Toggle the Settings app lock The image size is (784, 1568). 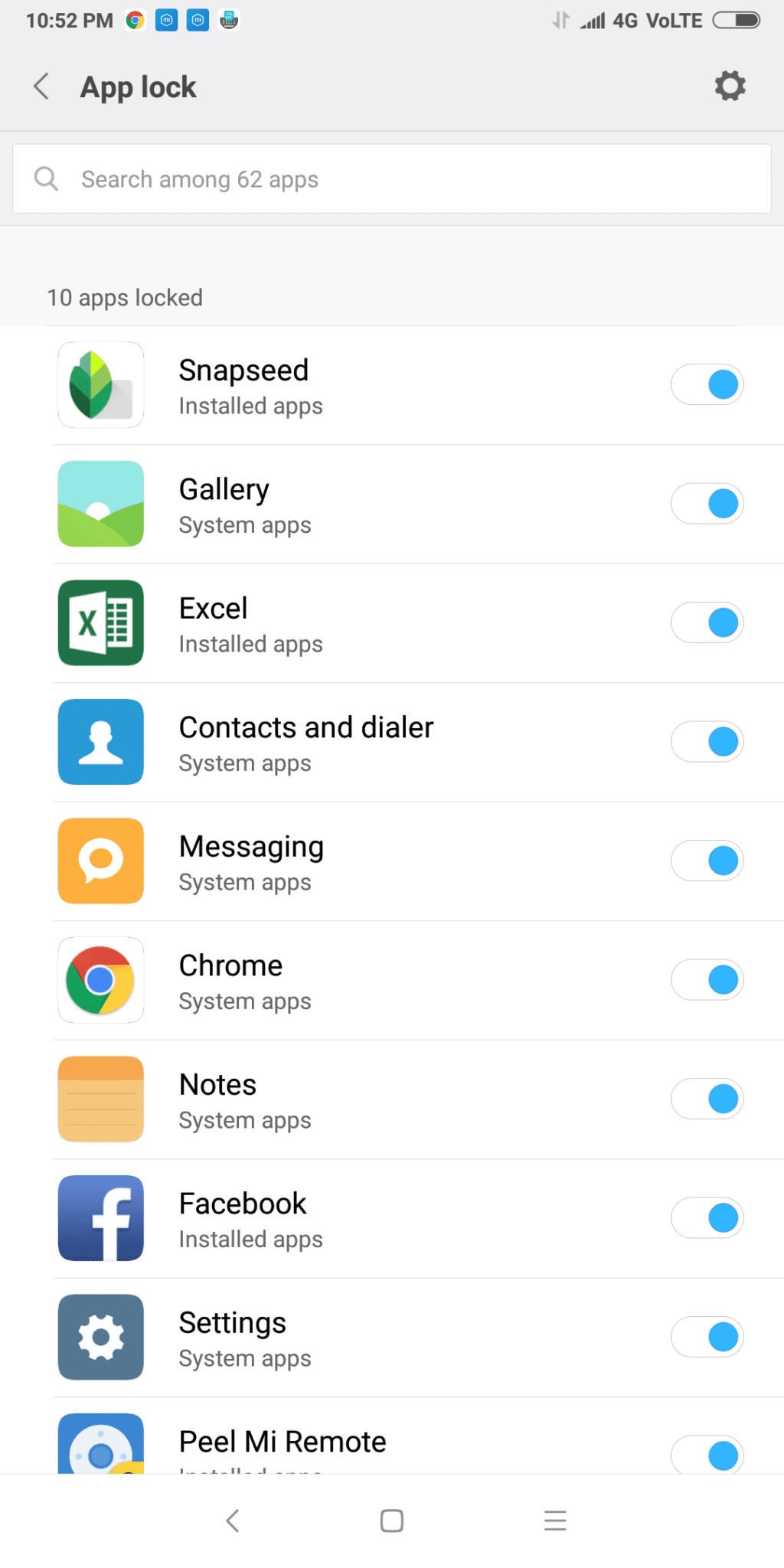tap(707, 1337)
